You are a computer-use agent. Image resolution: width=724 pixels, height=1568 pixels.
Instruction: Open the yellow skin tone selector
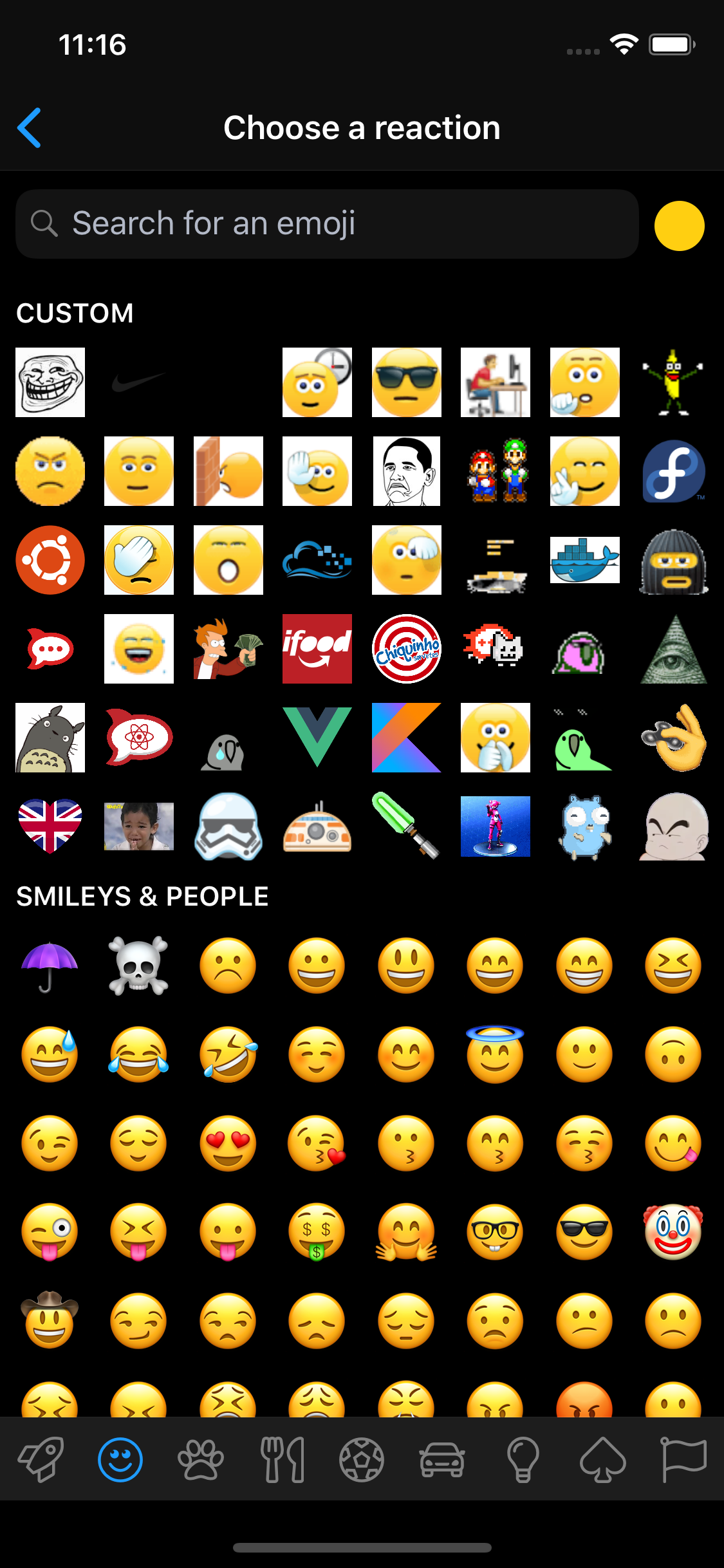coord(679,226)
